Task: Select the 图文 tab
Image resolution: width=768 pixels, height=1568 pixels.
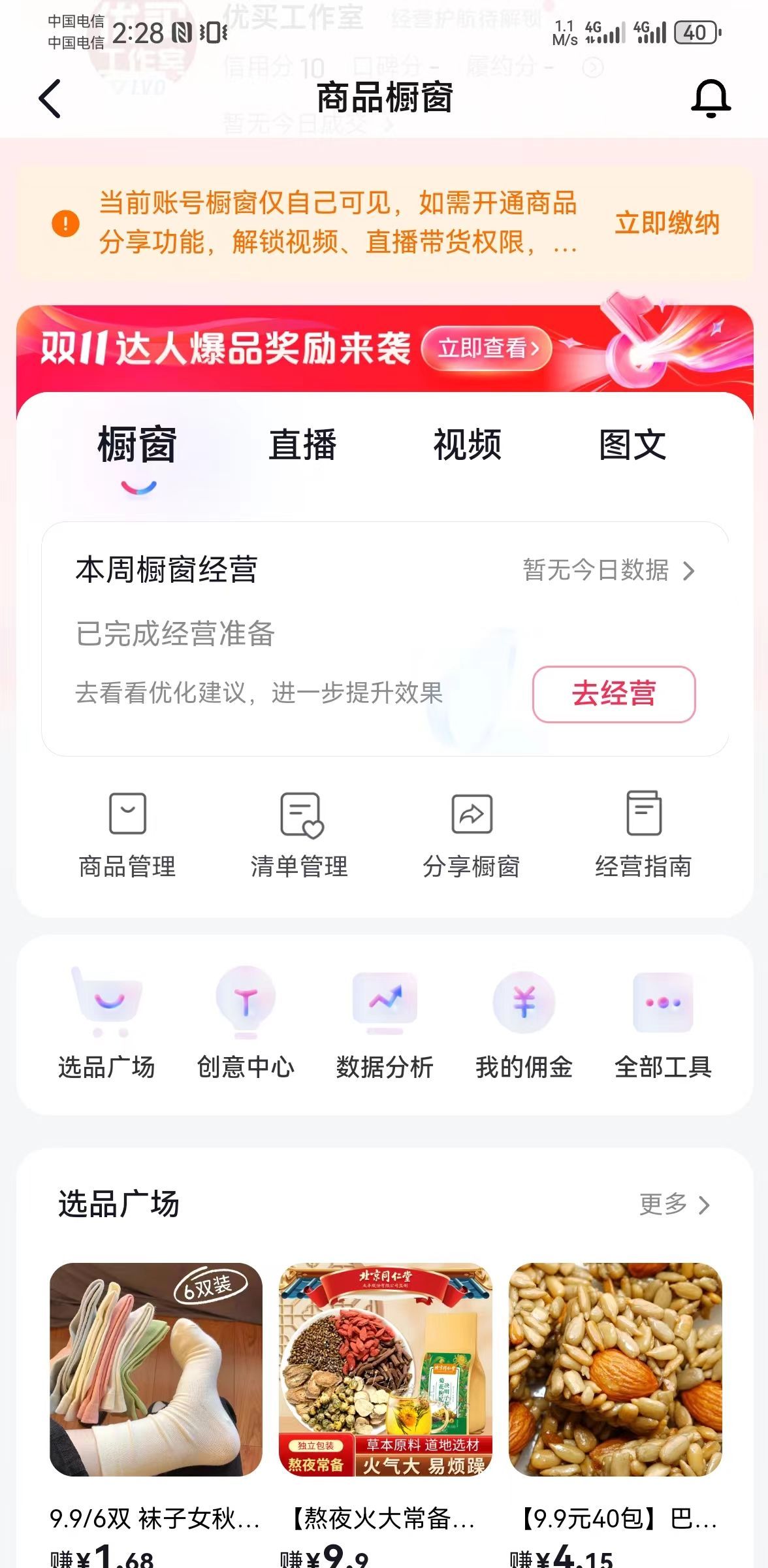Action: click(x=632, y=445)
